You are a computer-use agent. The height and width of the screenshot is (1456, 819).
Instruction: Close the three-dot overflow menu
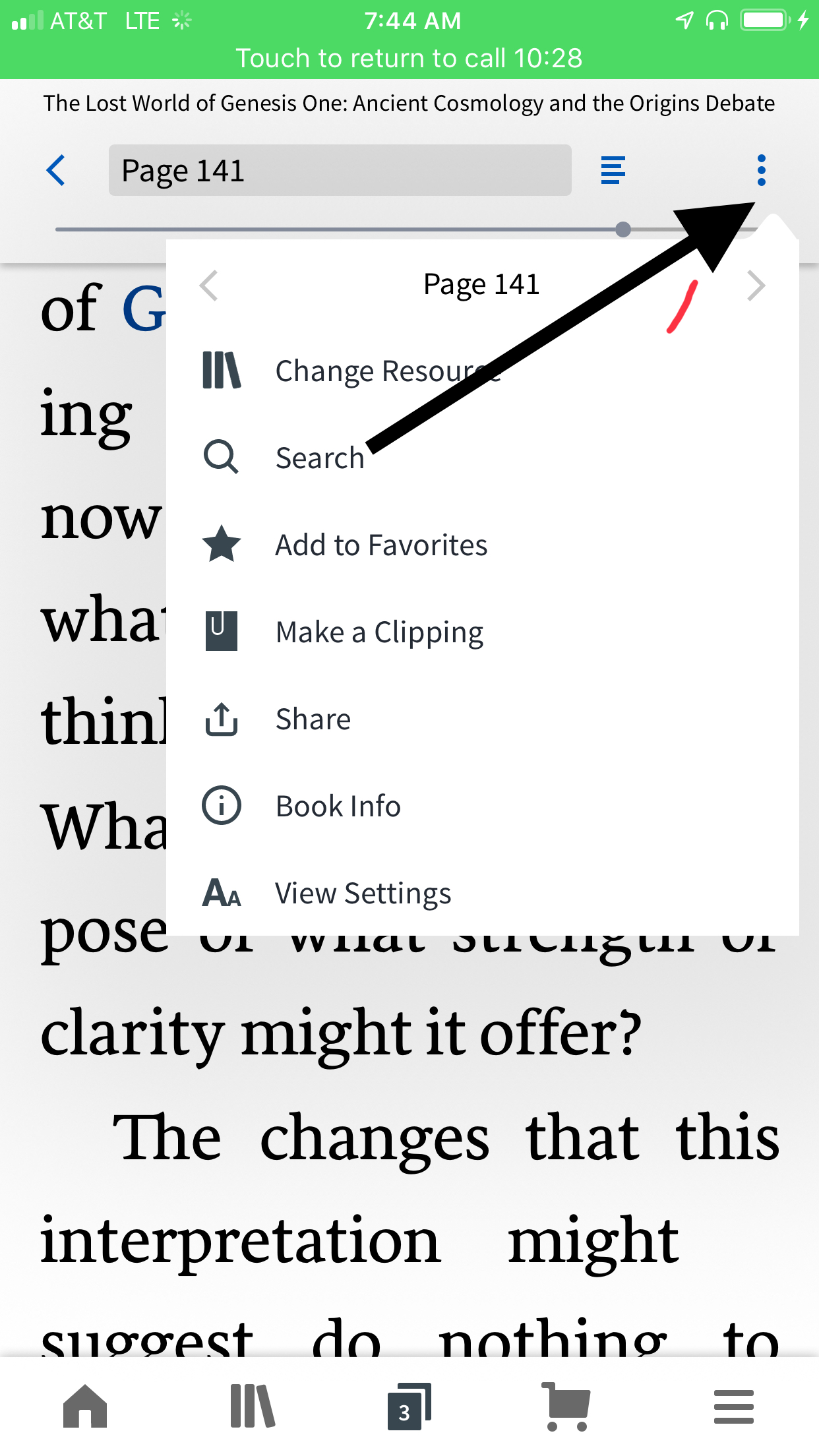tap(762, 171)
